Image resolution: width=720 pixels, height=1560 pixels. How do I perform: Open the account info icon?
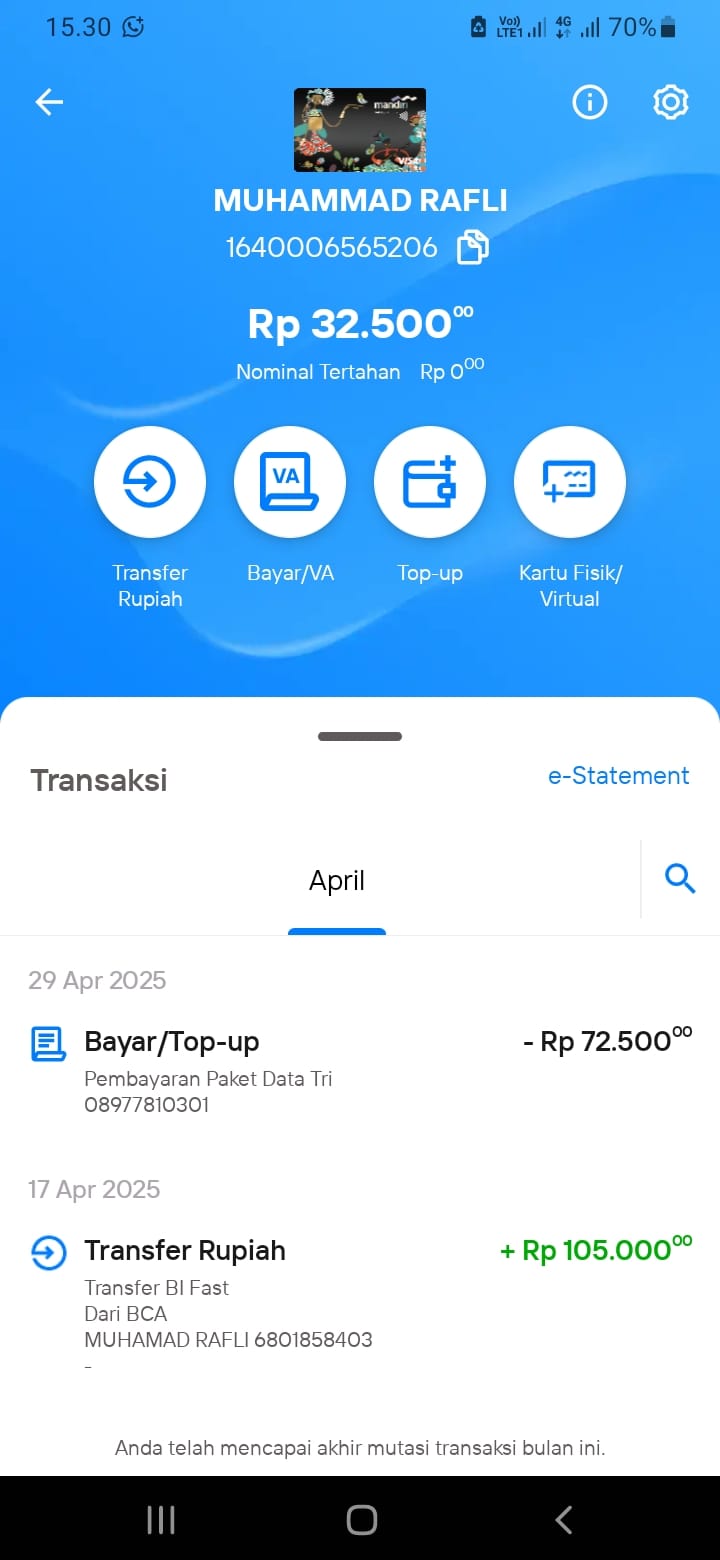tap(590, 102)
